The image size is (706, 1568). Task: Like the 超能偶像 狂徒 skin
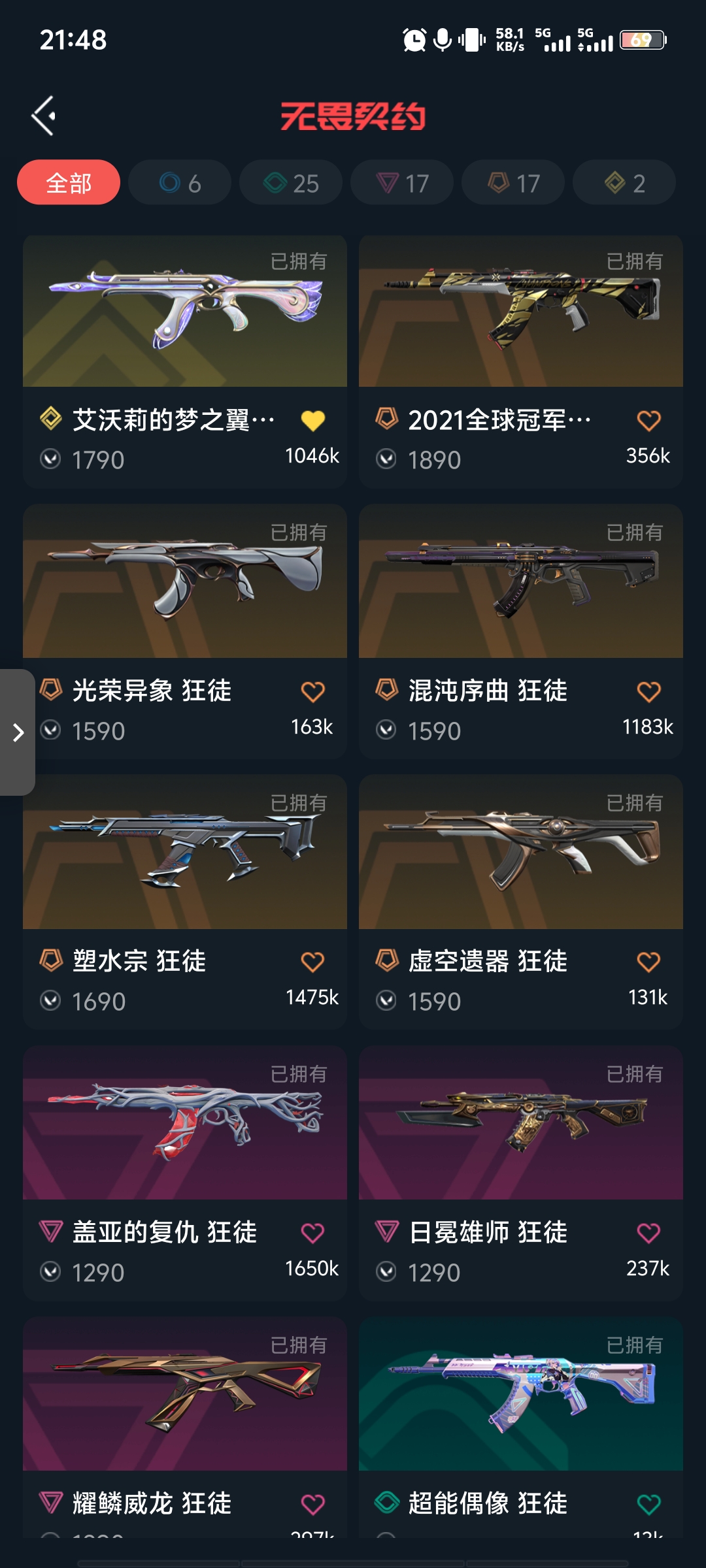[x=648, y=1505]
